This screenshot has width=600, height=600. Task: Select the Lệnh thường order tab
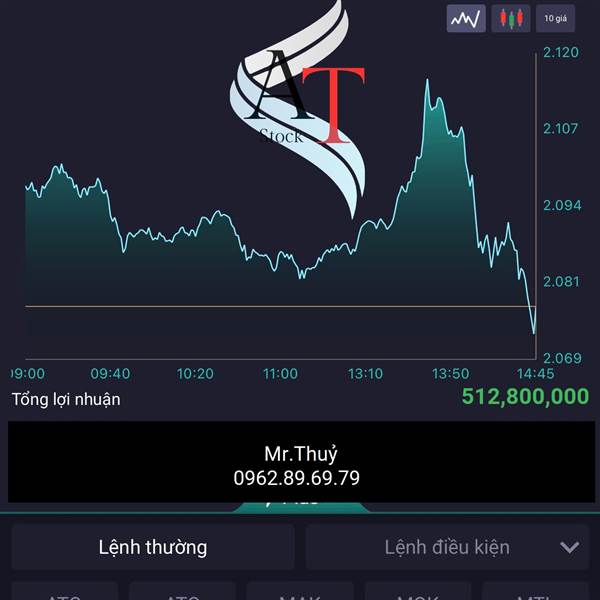tap(153, 547)
